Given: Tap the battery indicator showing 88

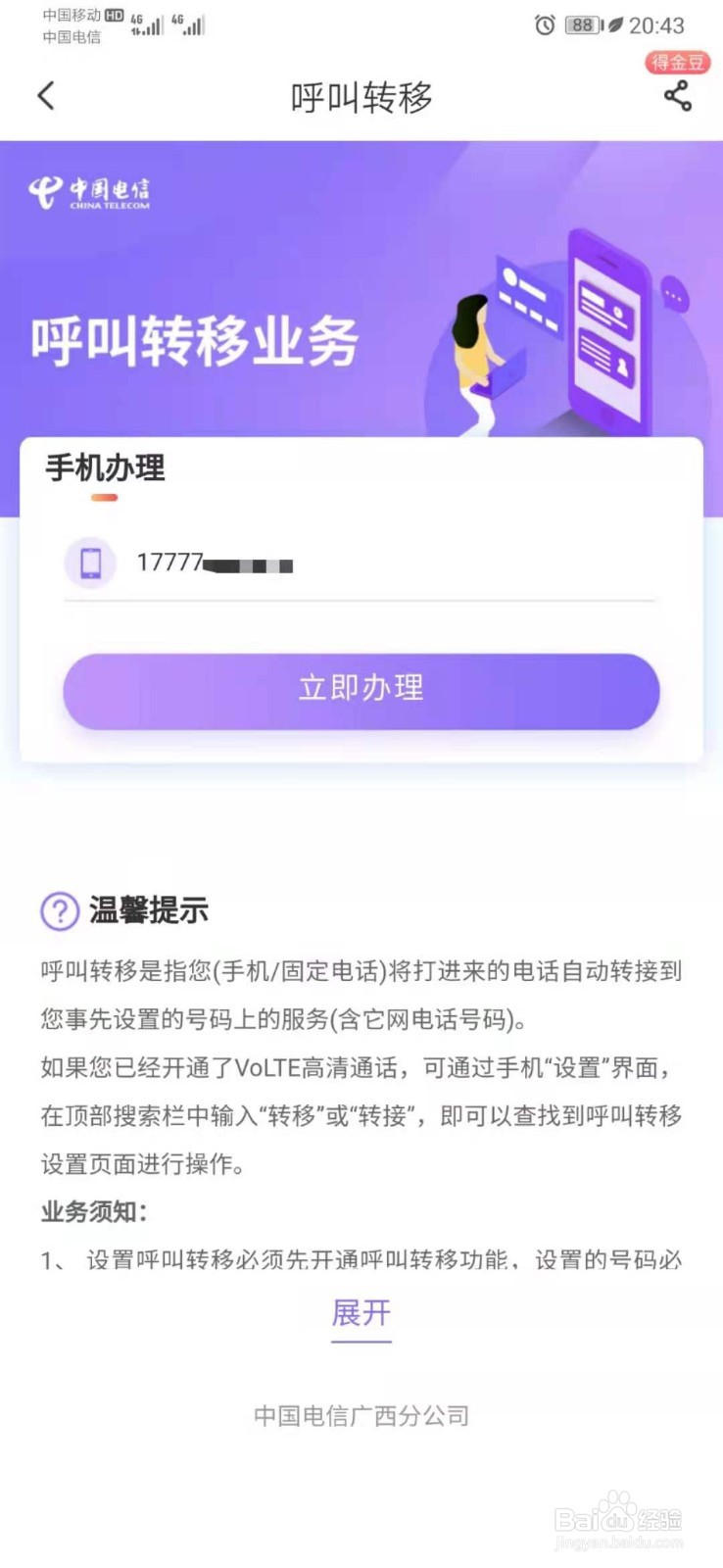Looking at the screenshot, I should click(x=580, y=25).
